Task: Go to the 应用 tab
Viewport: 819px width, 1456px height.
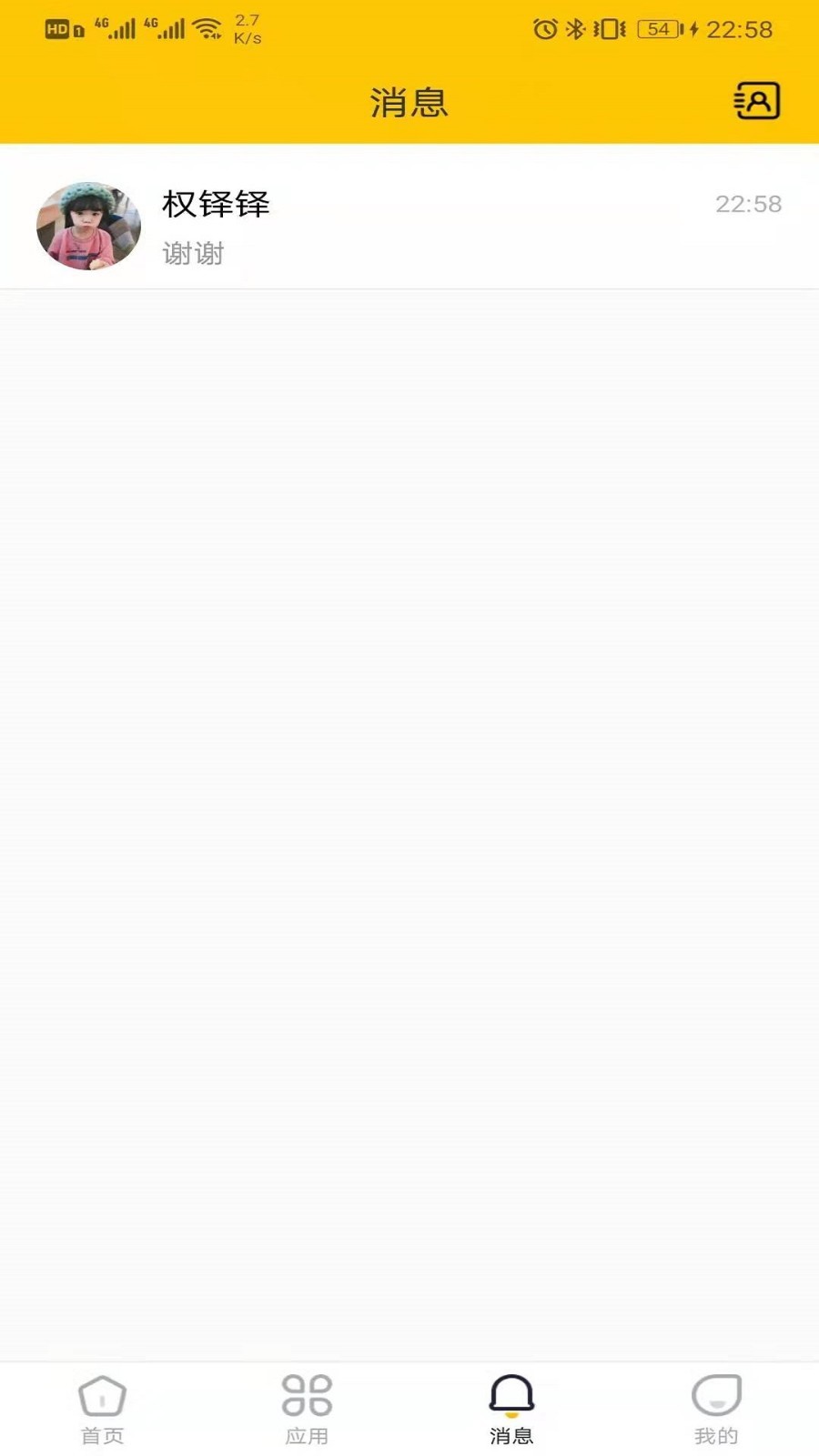Action: pyautogui.click(x=307, y=1410)
